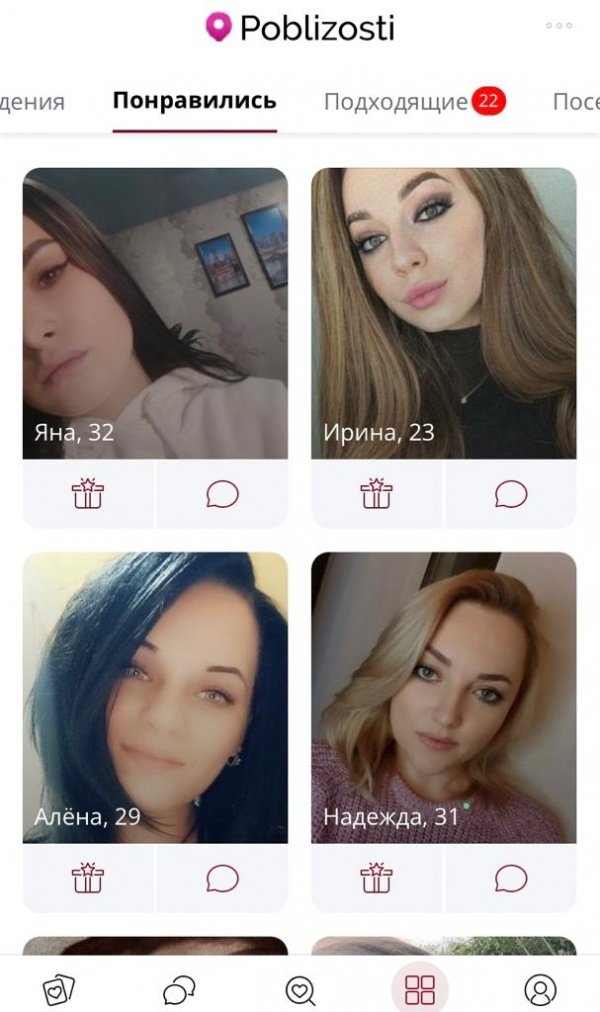Screen dimensions: 600x1012
Task: Open the profile tab in bottom bar
Action: tap(540, 990)
